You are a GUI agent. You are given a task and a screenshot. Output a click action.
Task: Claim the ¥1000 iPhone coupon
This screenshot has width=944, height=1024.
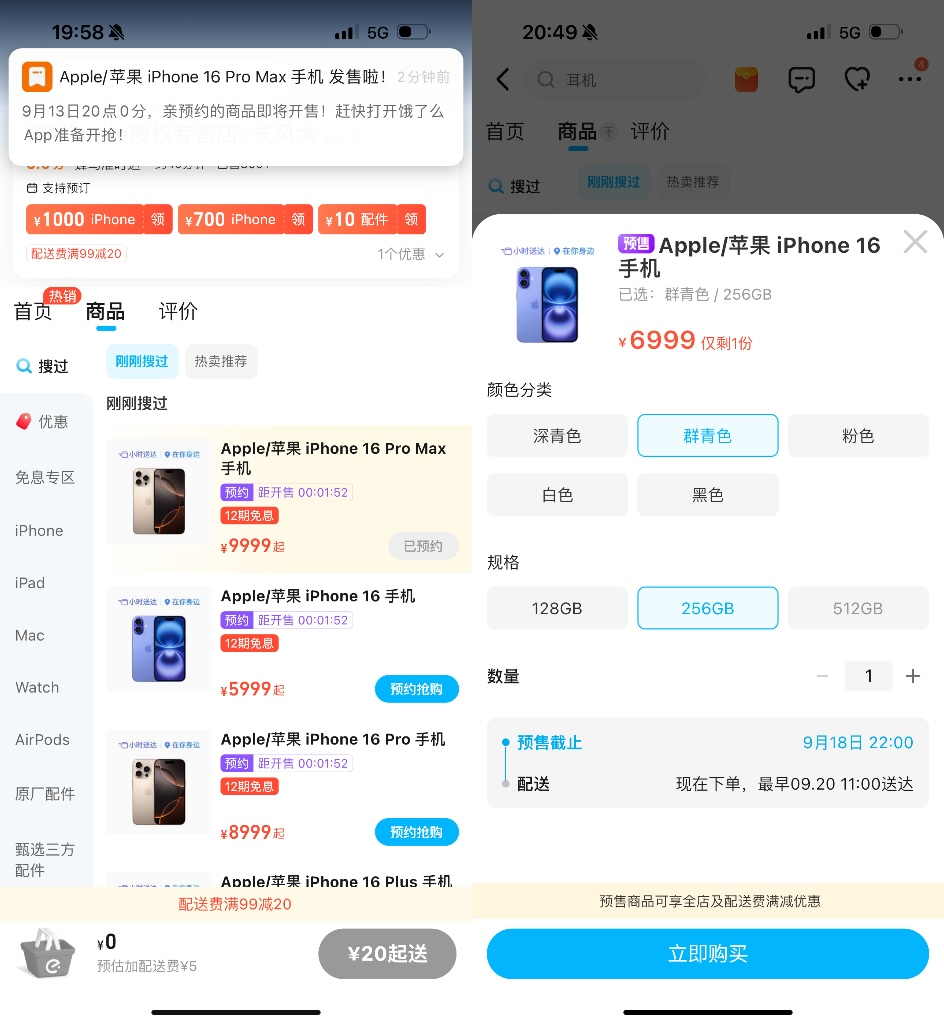click(158, 220)
